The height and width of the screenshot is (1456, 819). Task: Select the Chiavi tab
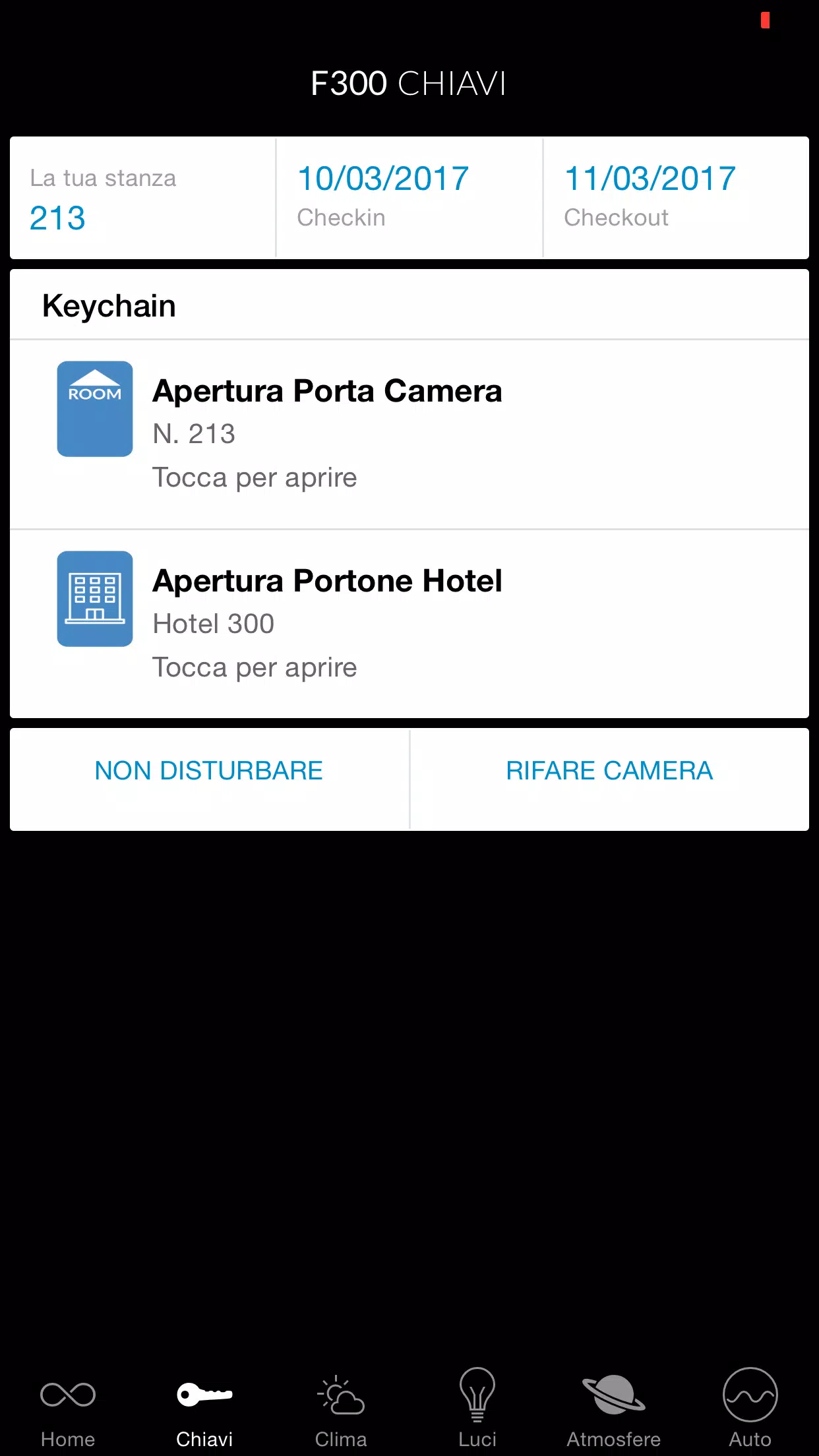point(204,1409)
